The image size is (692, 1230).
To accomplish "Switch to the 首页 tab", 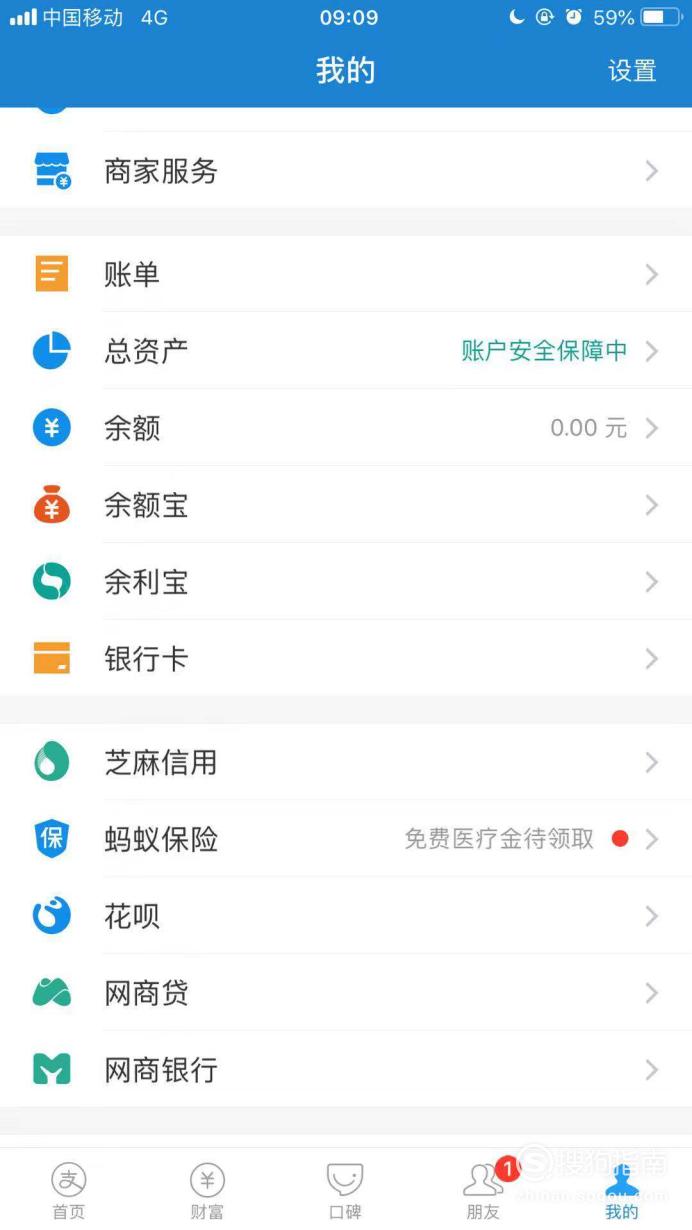I will pos(69,1190).
